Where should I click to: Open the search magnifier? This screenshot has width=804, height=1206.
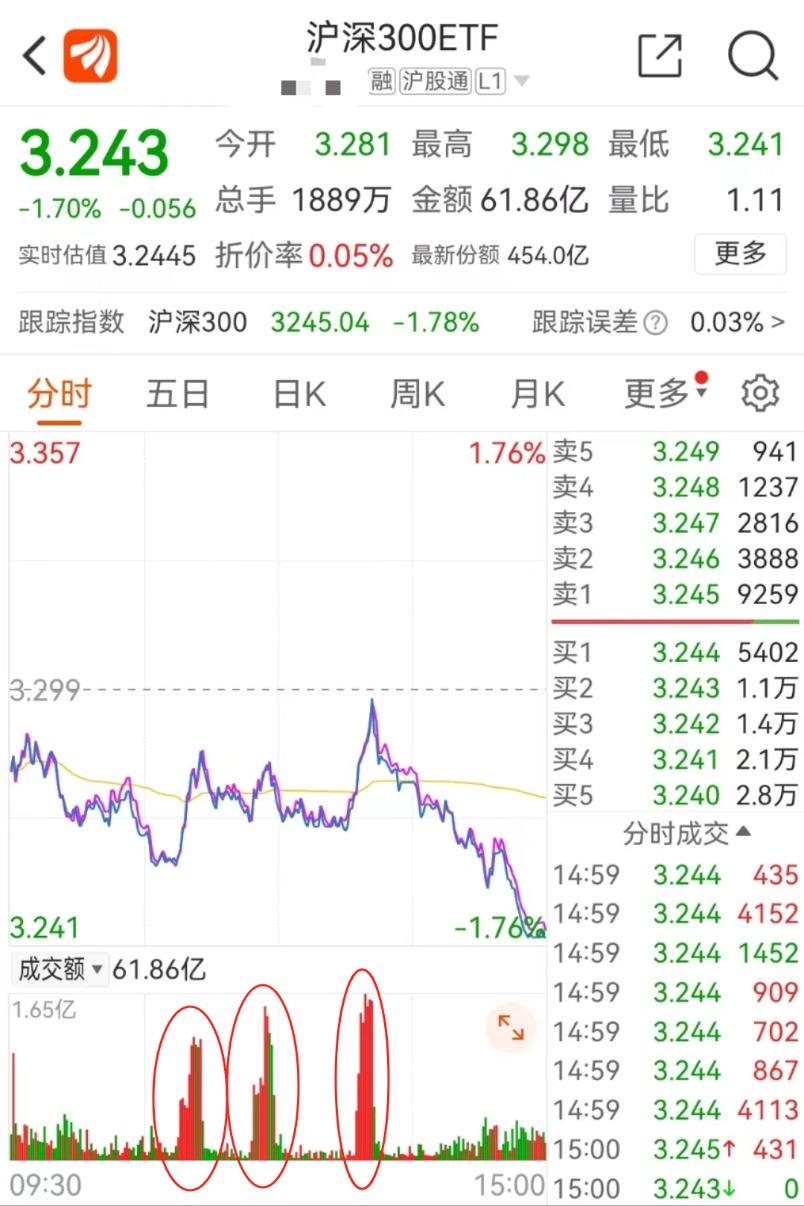(752, 54)
